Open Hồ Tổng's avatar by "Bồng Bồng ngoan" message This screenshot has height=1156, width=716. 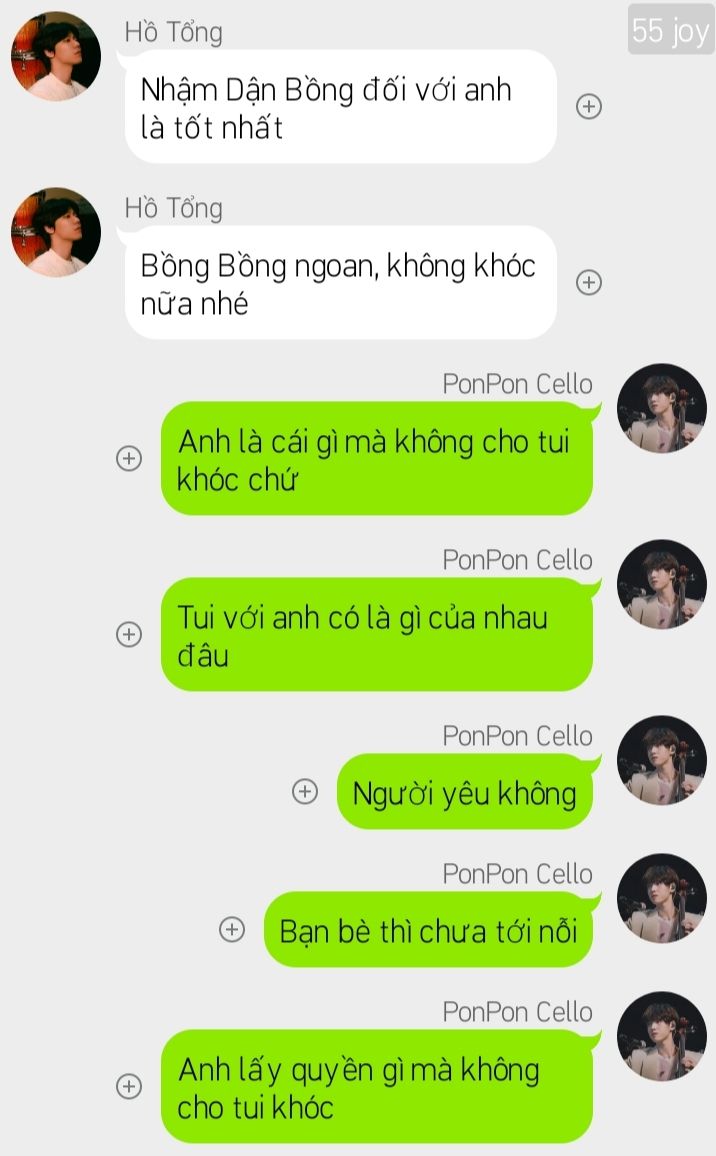click(56, 232)
